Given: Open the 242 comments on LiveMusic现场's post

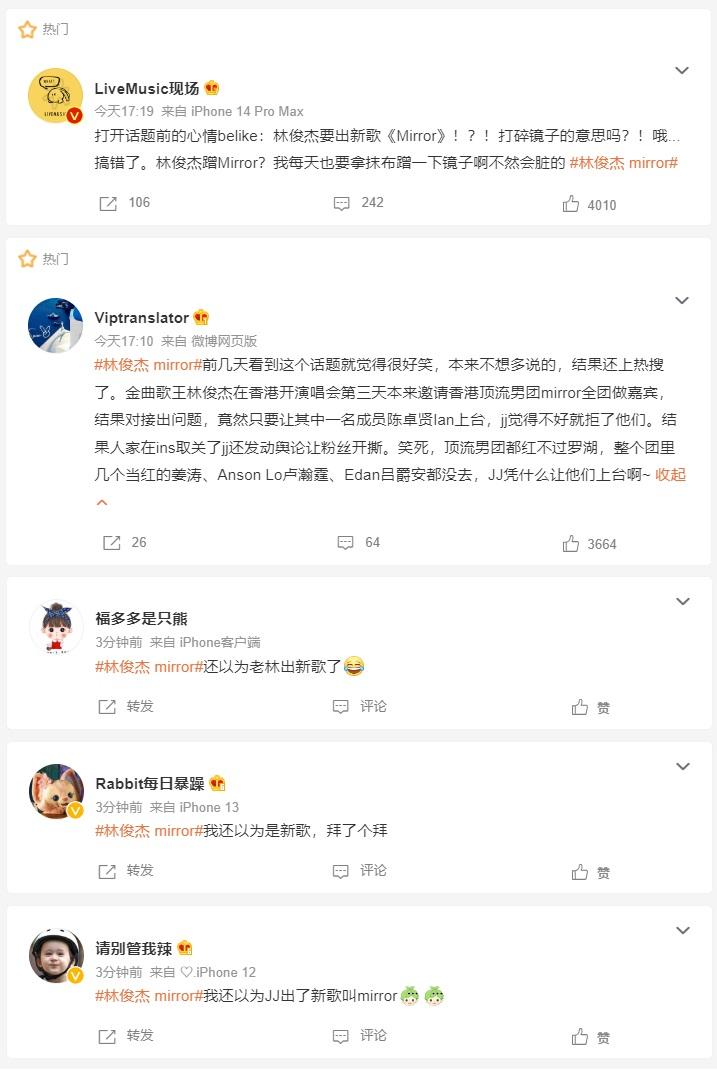Looking at the screenshot, I should point(358,203).
